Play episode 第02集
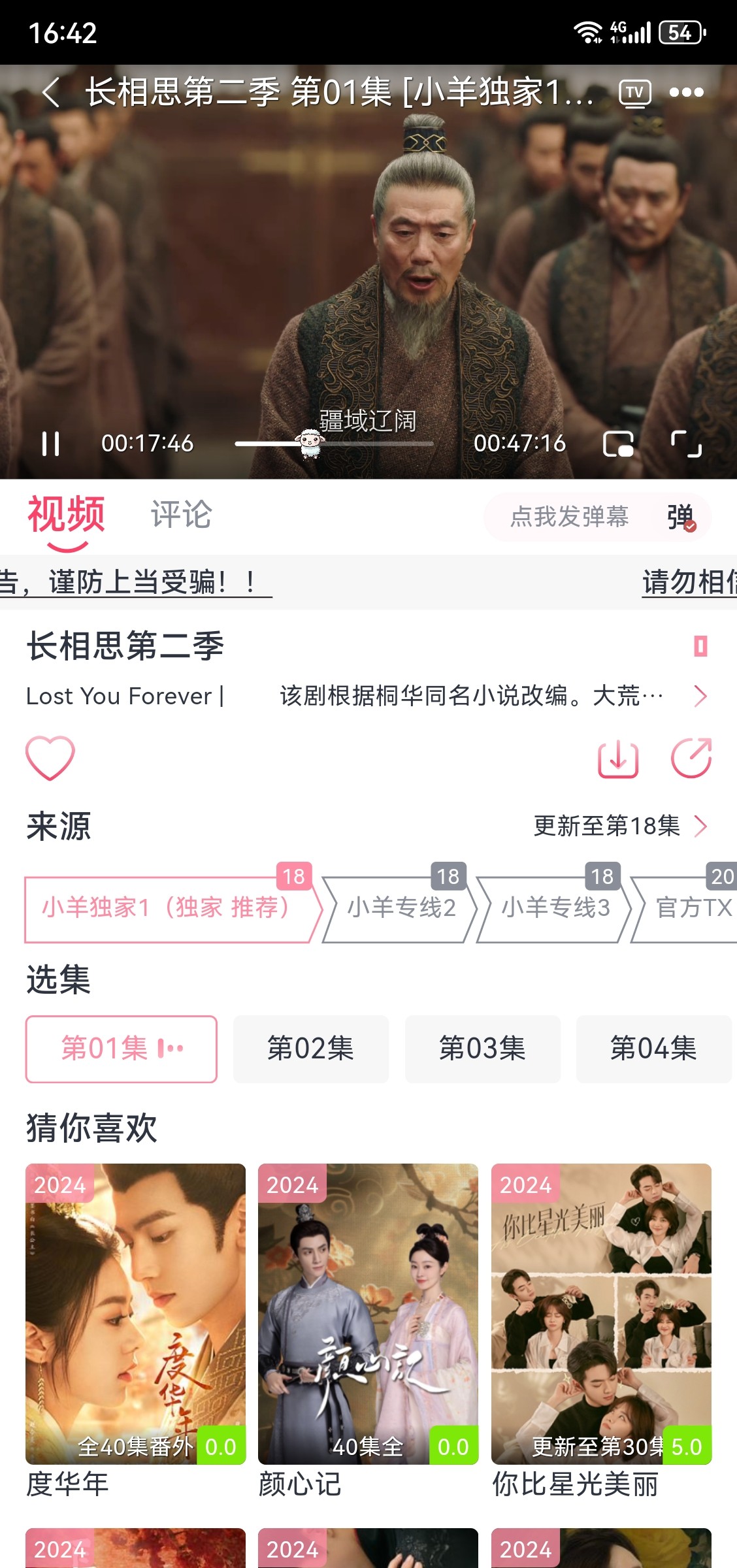The height and width of the screenshot is (1568, 737). [x=311, y=1049]
